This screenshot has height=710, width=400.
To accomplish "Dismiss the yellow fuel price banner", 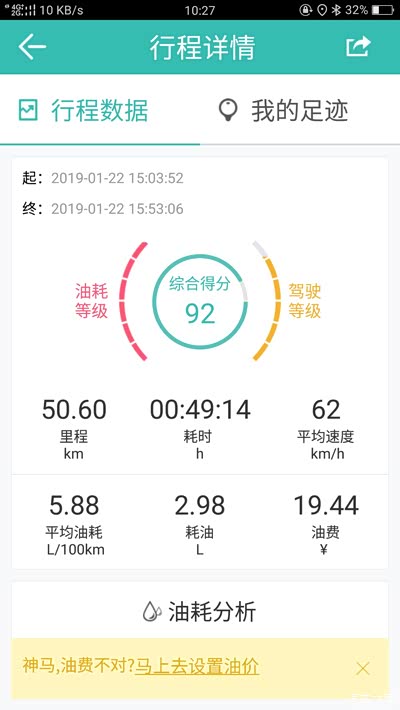I will click(x=363, y=669).
